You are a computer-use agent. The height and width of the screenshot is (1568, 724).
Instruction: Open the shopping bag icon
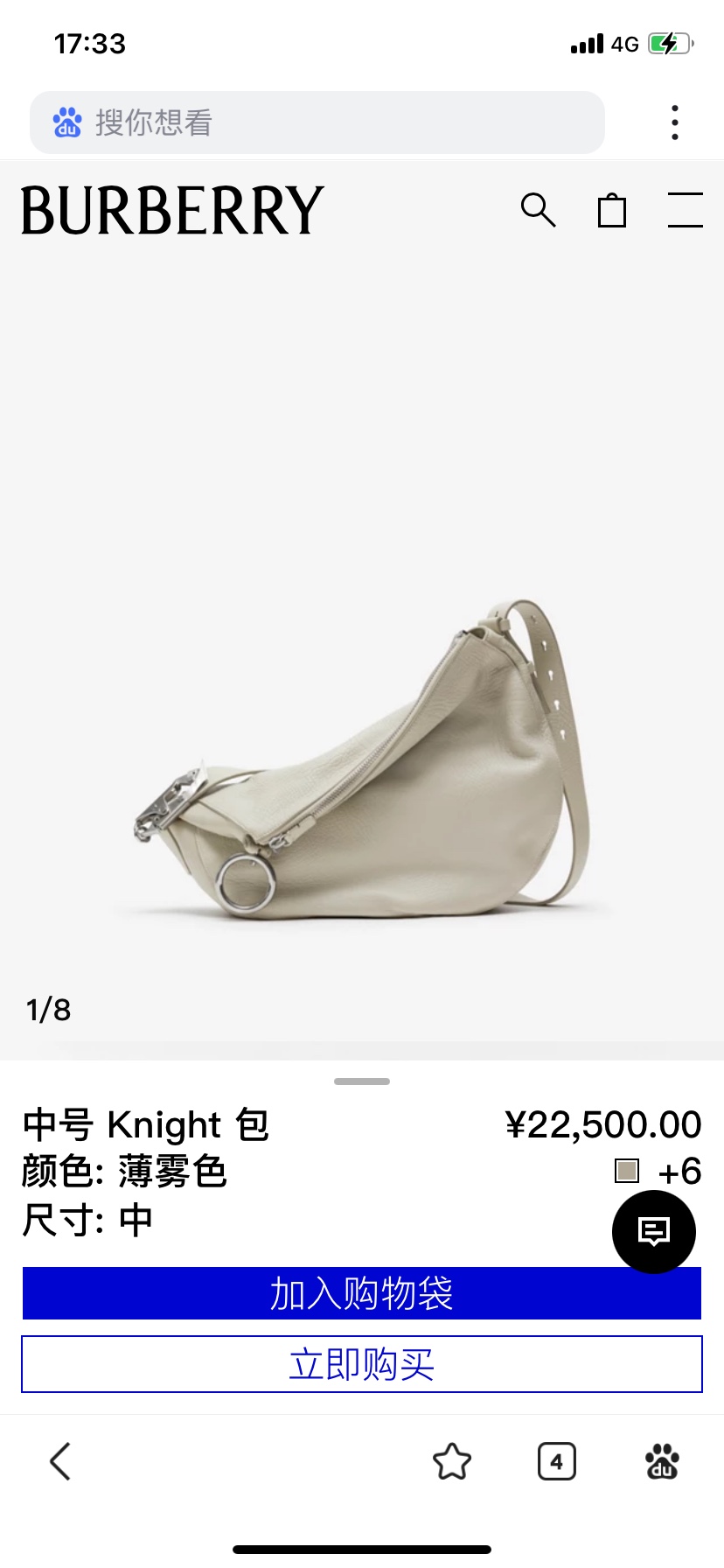pos(612,210)
